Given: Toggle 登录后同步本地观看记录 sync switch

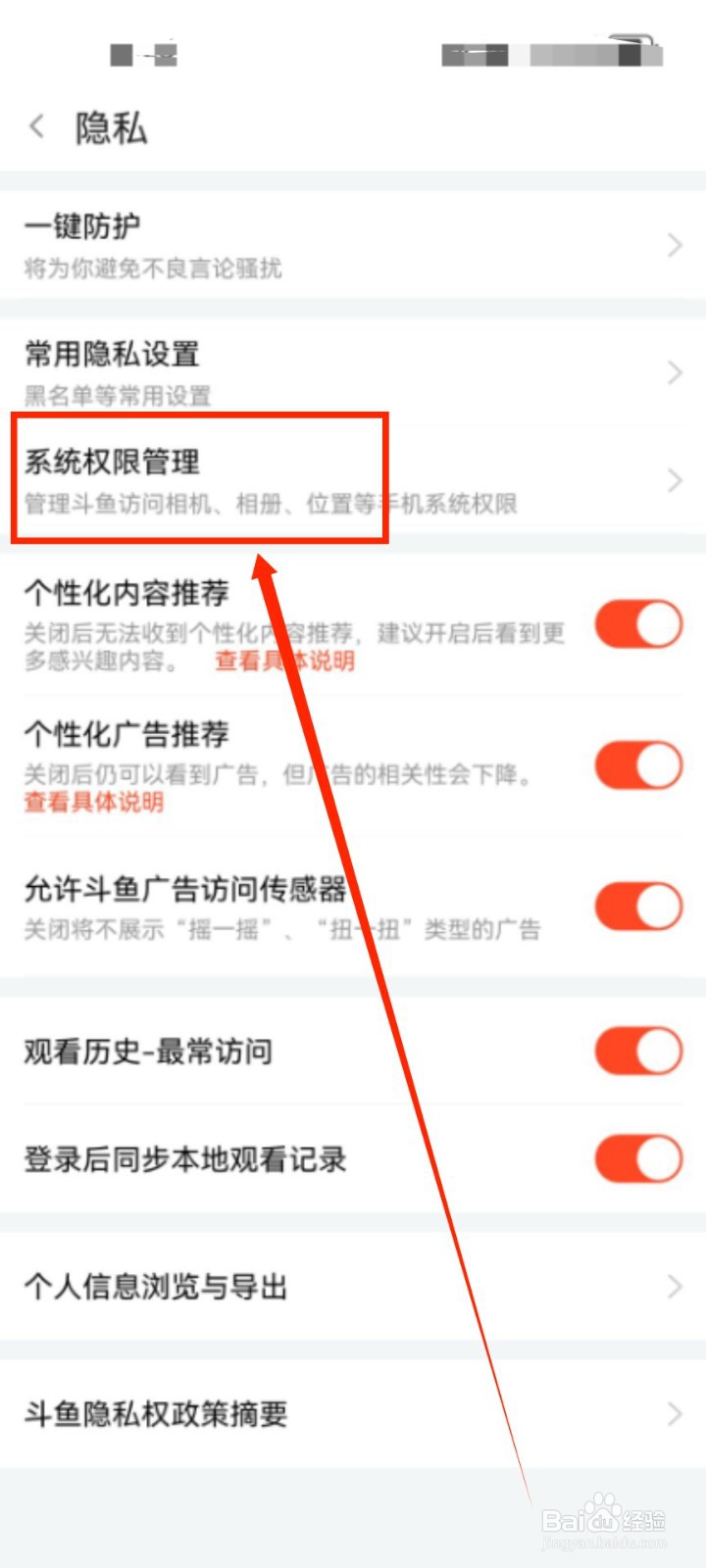Looking at the screenshot, I should point(637,1157).
